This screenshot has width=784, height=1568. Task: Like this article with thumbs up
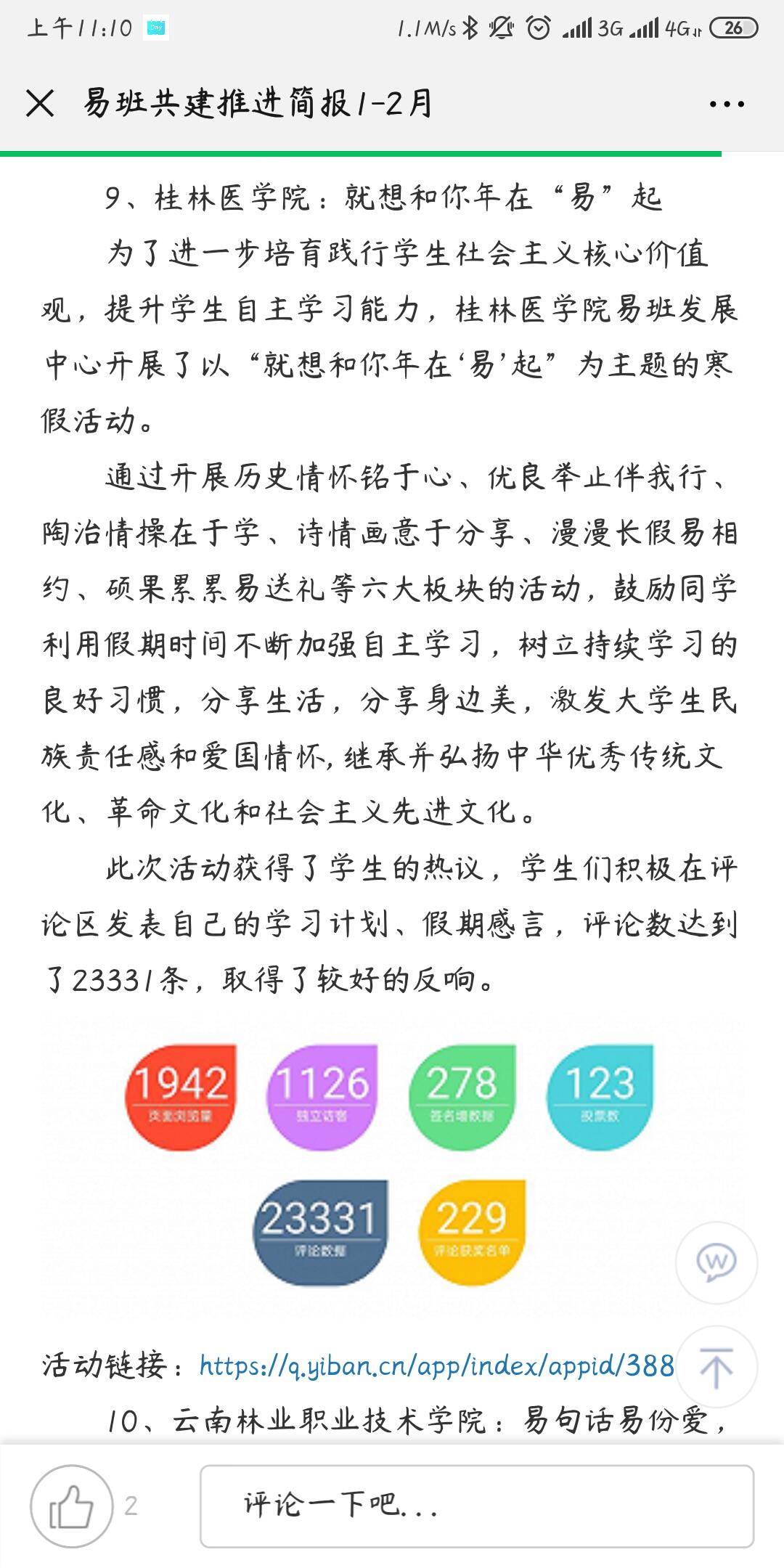(x=71, y=1506)
